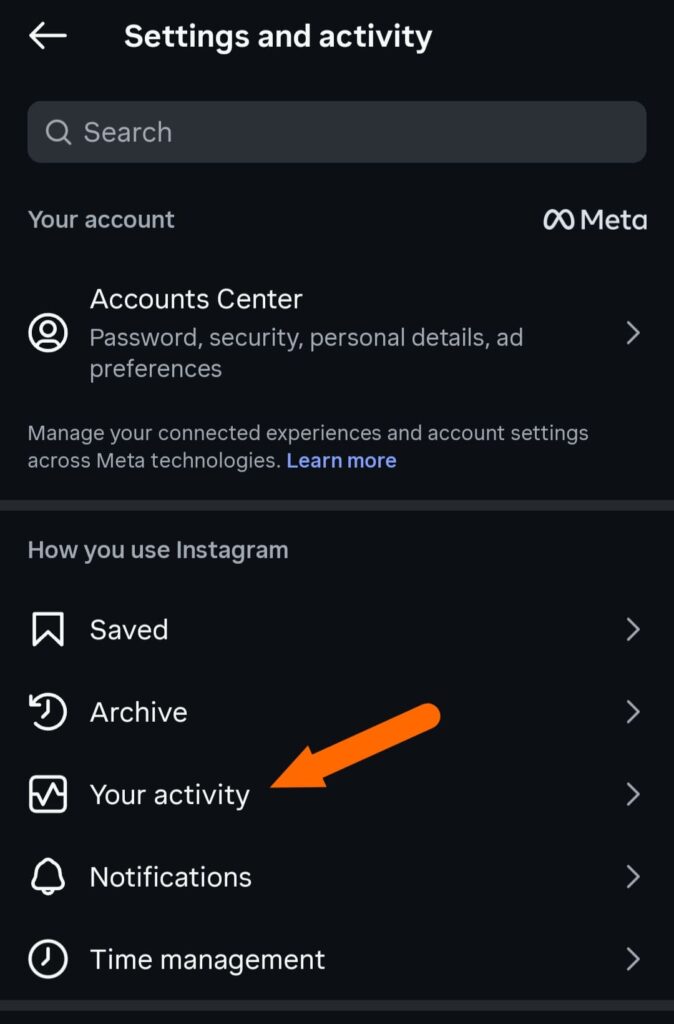Tap the Search settings field
Image resolution: width=674 pixels, height=1024 pixels.
[336, 132]
